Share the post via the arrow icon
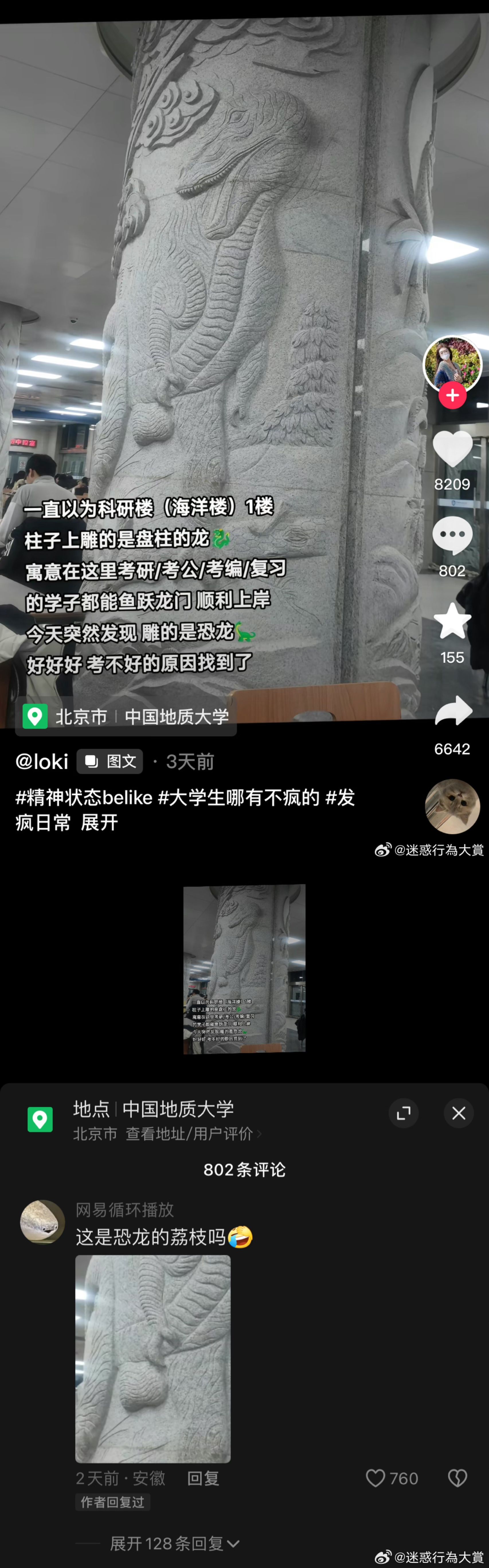The height and width of the screenshot is (1568, 489). (x=453, y=710)
